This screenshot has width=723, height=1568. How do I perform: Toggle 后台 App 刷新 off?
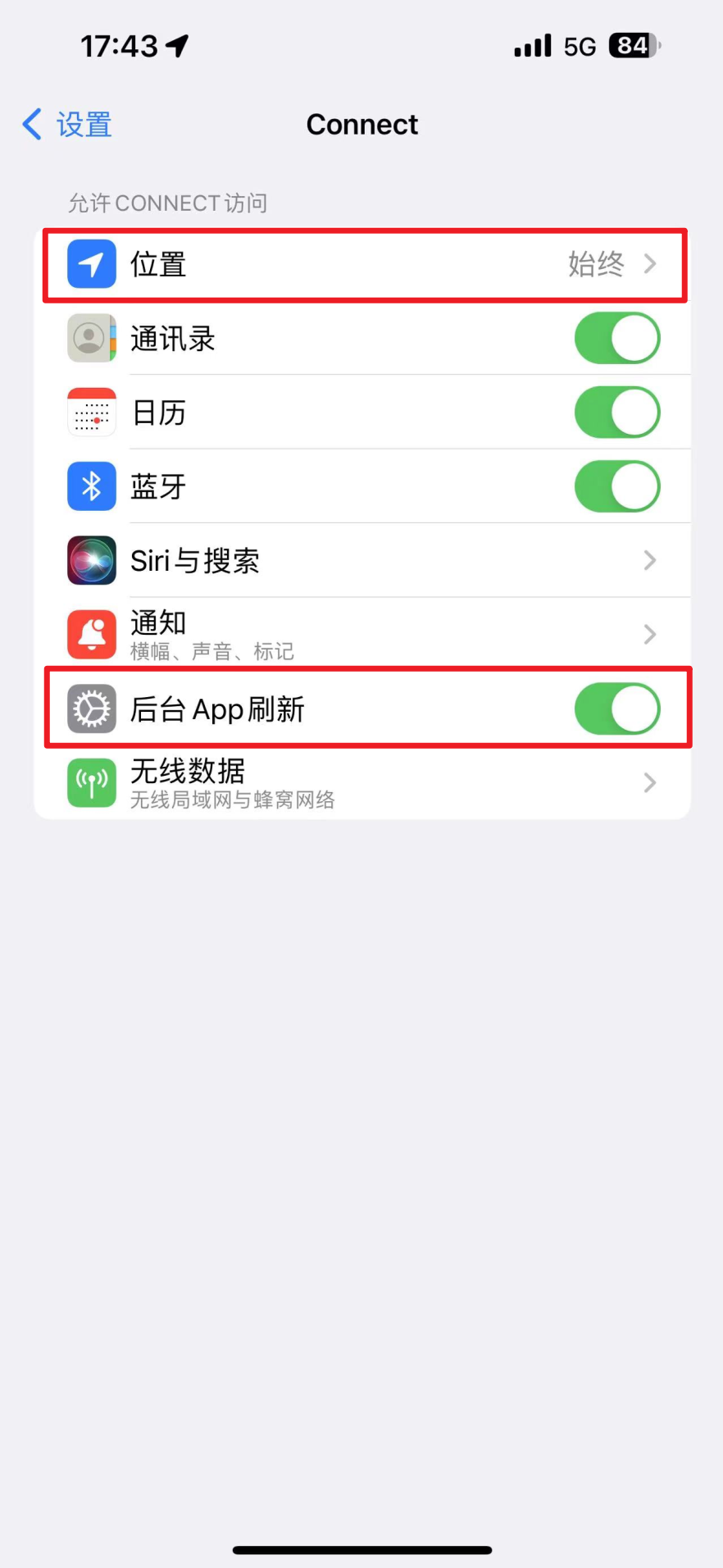tap(616, 709)
